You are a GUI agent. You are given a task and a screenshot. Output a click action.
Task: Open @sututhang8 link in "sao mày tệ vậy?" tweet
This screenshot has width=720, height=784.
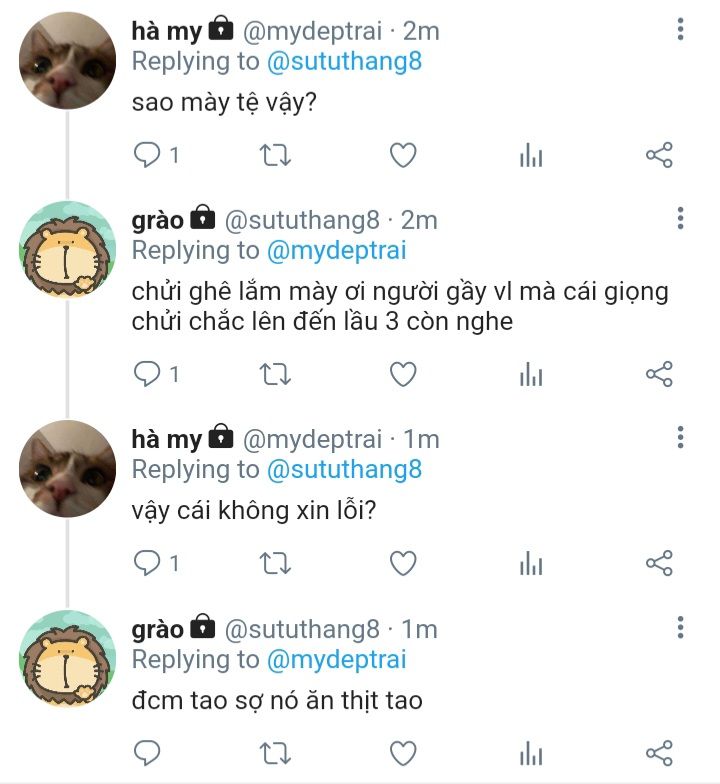click(x=343, y=61)
